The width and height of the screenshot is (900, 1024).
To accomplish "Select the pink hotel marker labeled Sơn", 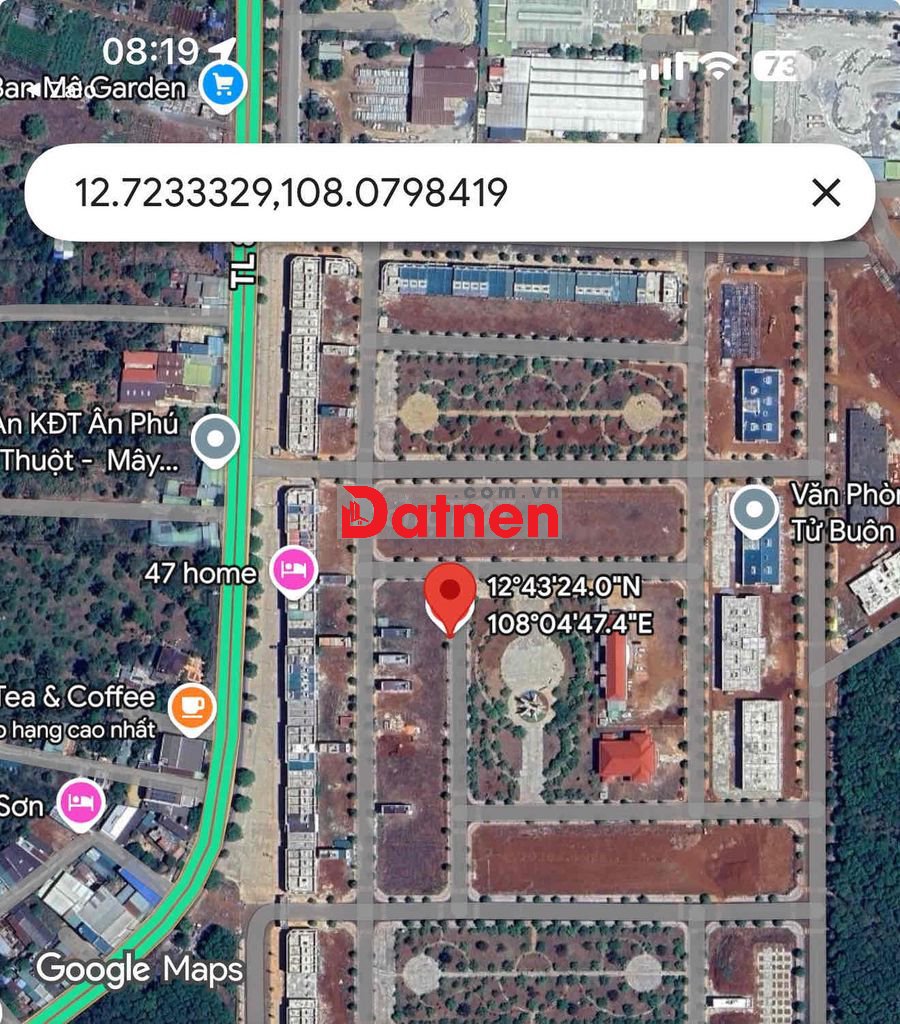I will tap(80, 803).
